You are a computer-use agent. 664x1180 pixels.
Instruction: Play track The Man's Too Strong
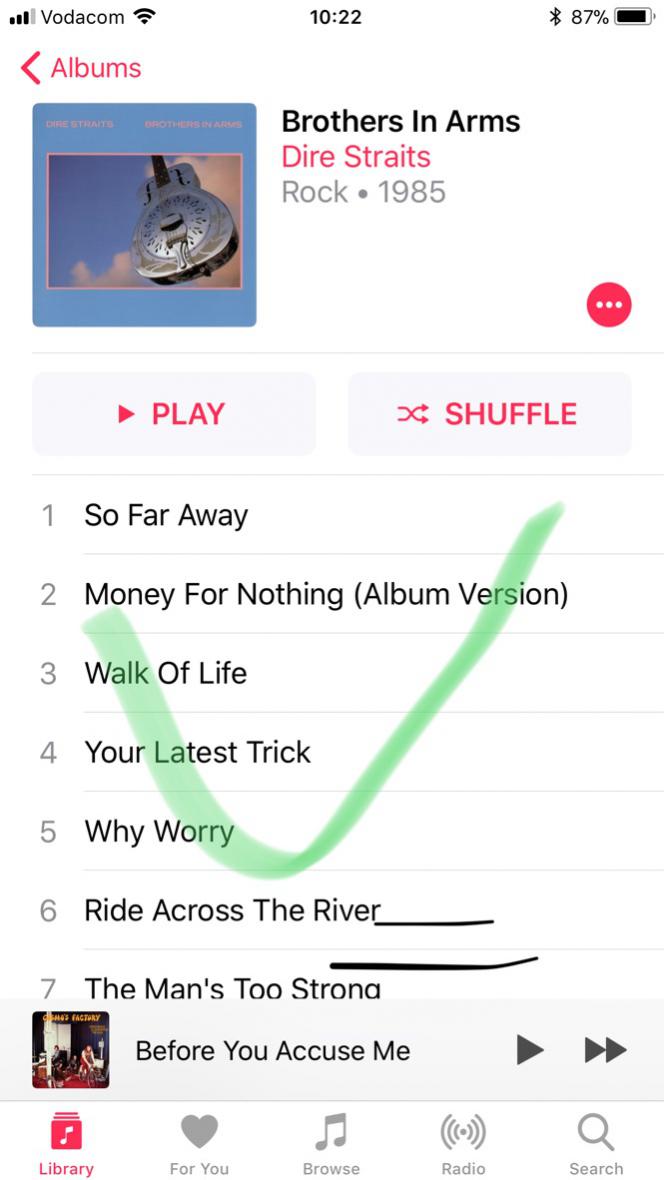[233, 986]
